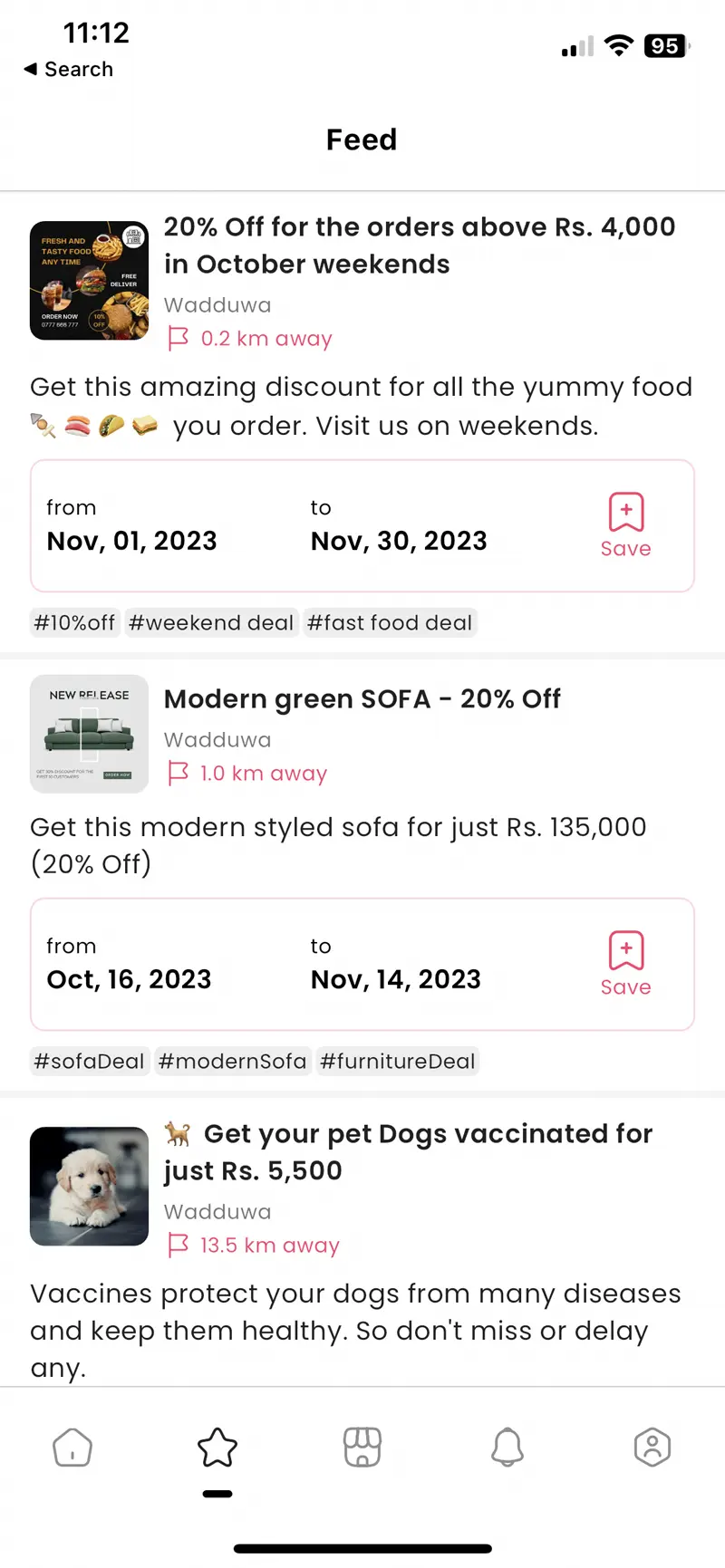
Task: Select the #fast food deal hashtag chip
Action: tap(390, 623)
